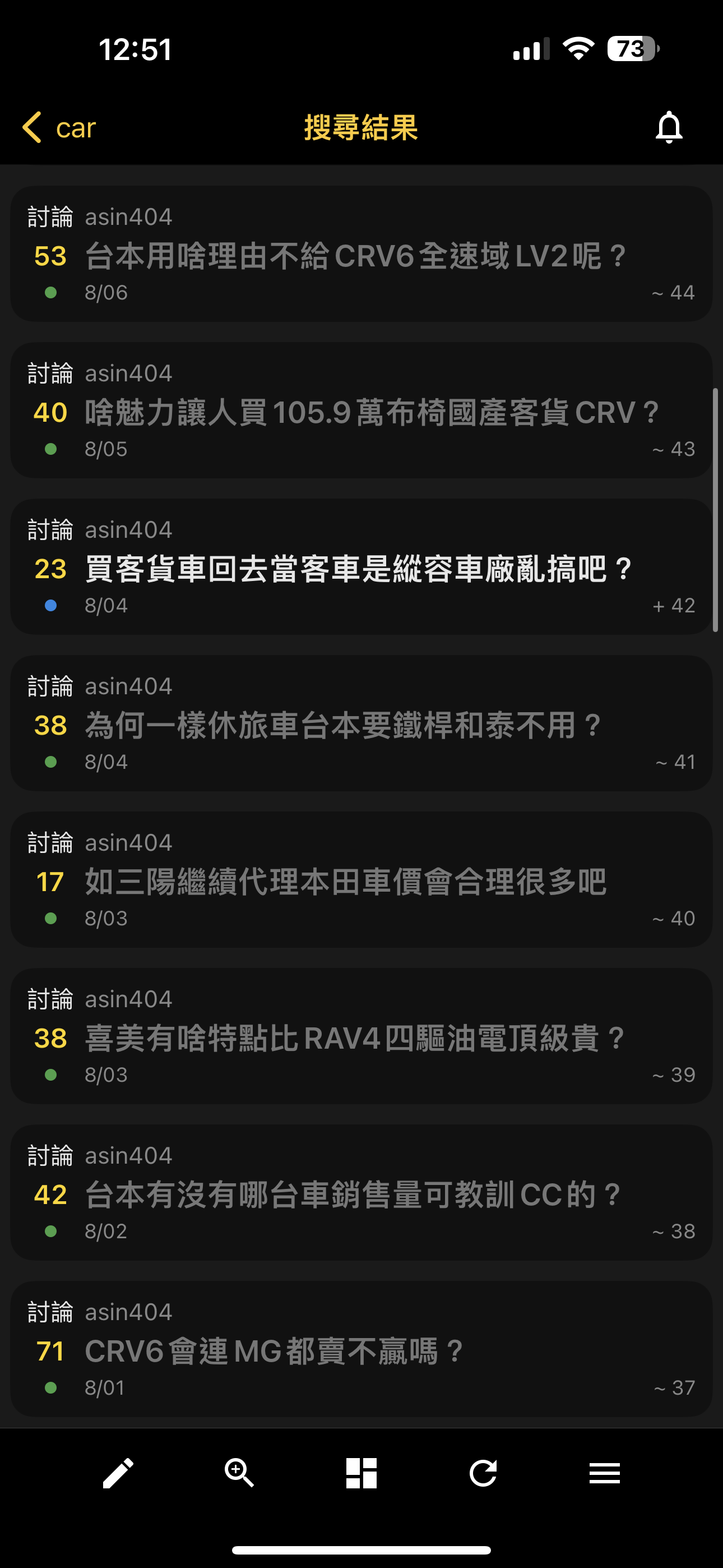
Task: Open the notifications bell
Action: [x=669, y=128]
